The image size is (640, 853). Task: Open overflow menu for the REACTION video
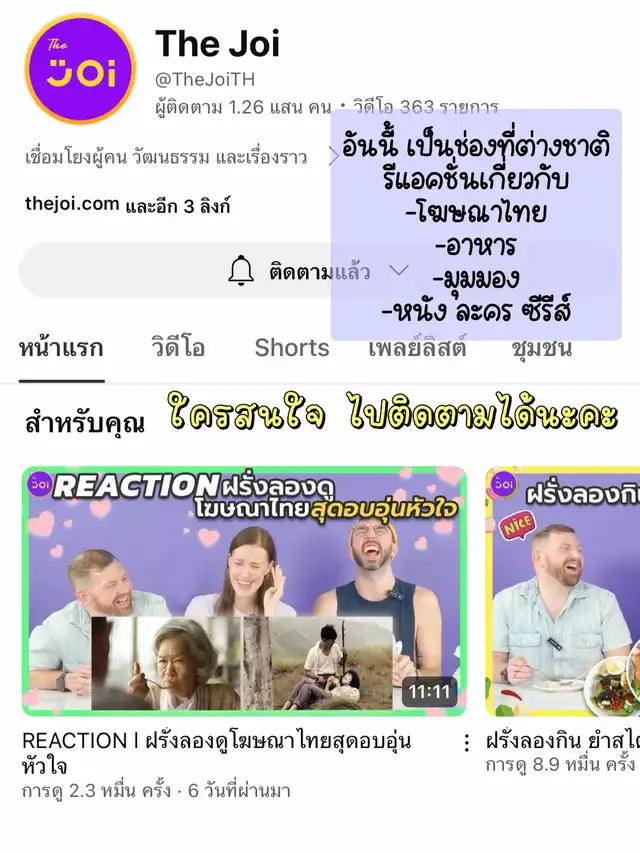[465, 743]
